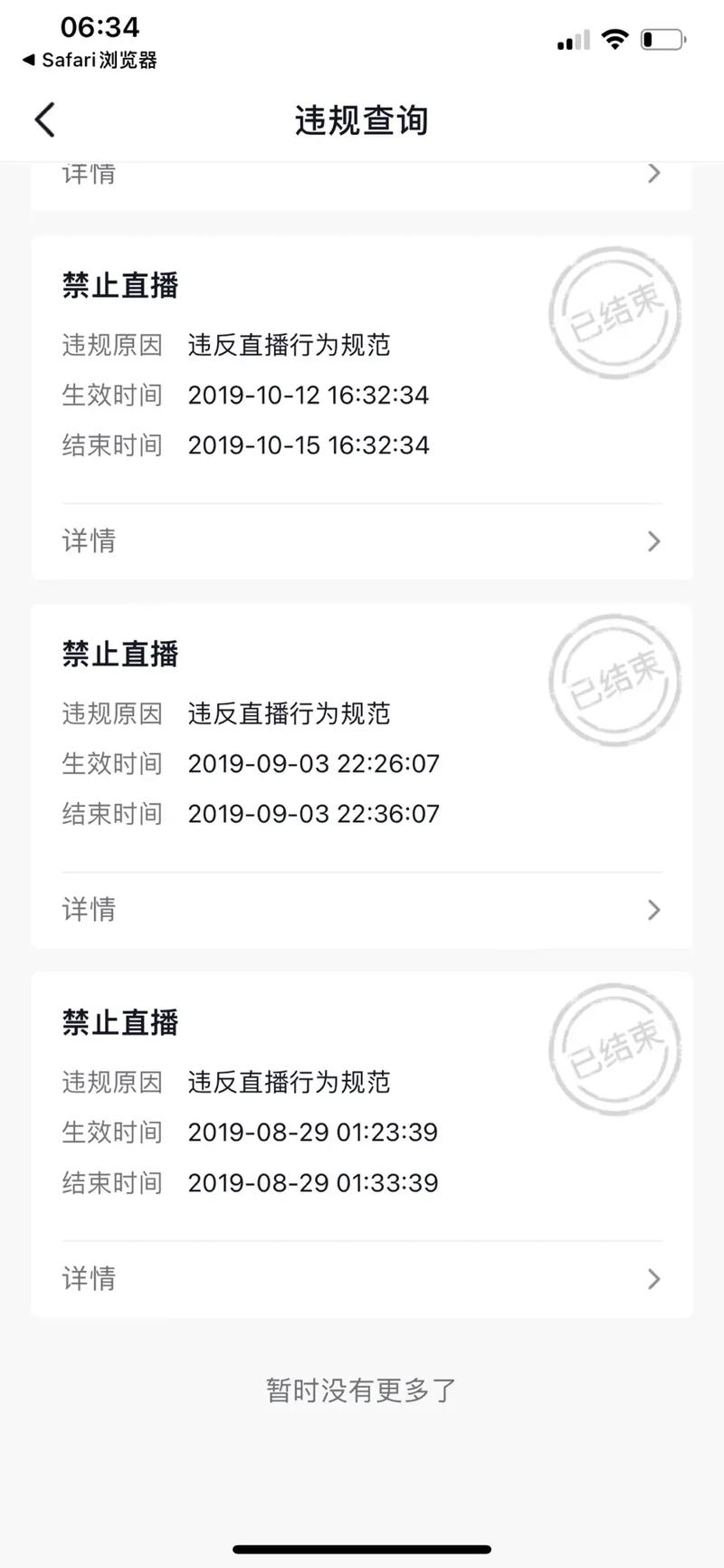The image size is (724, 1568).
Task: Tap the back arrow to leave 违规查询
Action: (x=43, y=119)
